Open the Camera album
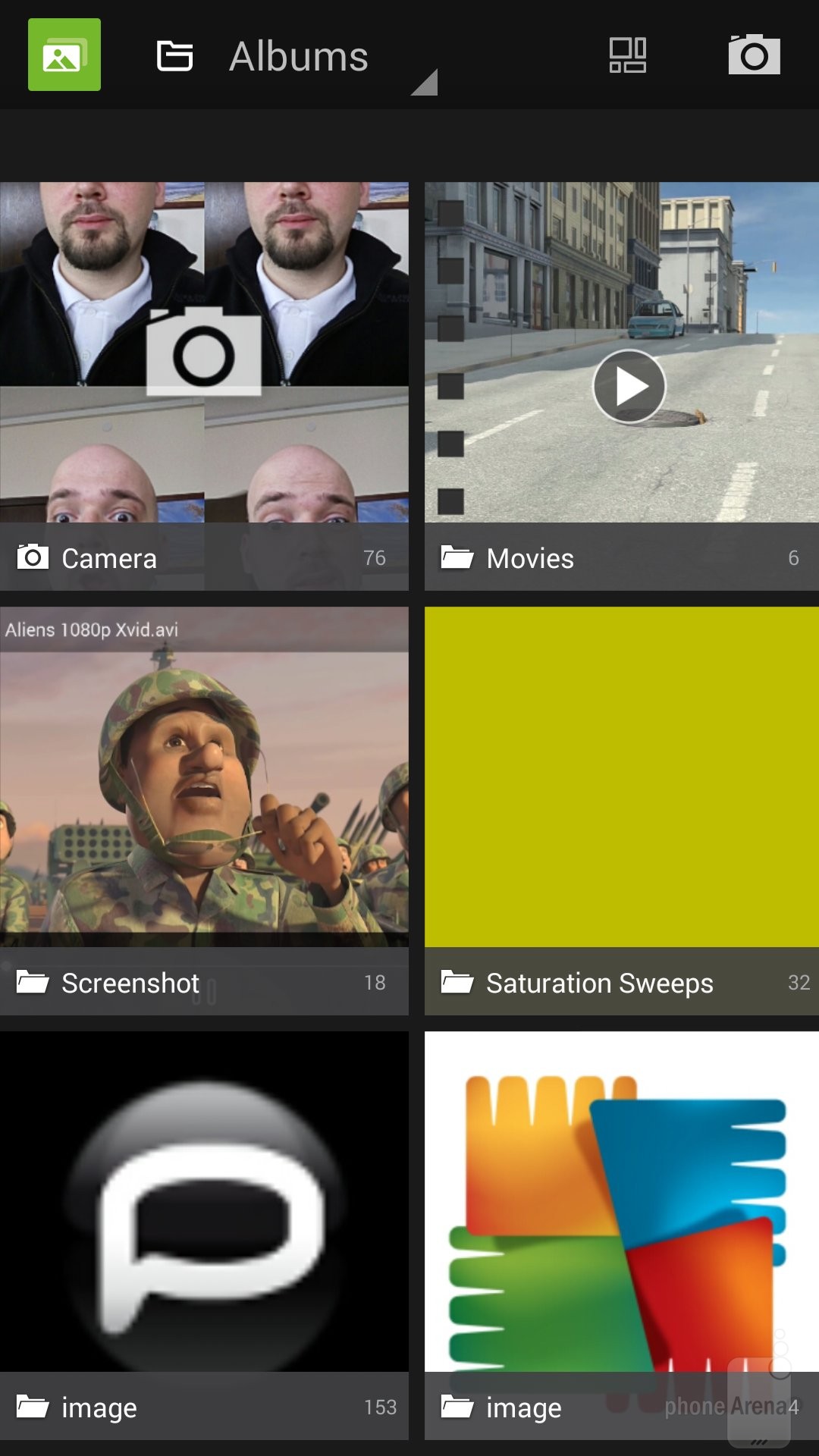Screen dimensions: 819x1456 point(204,385)
